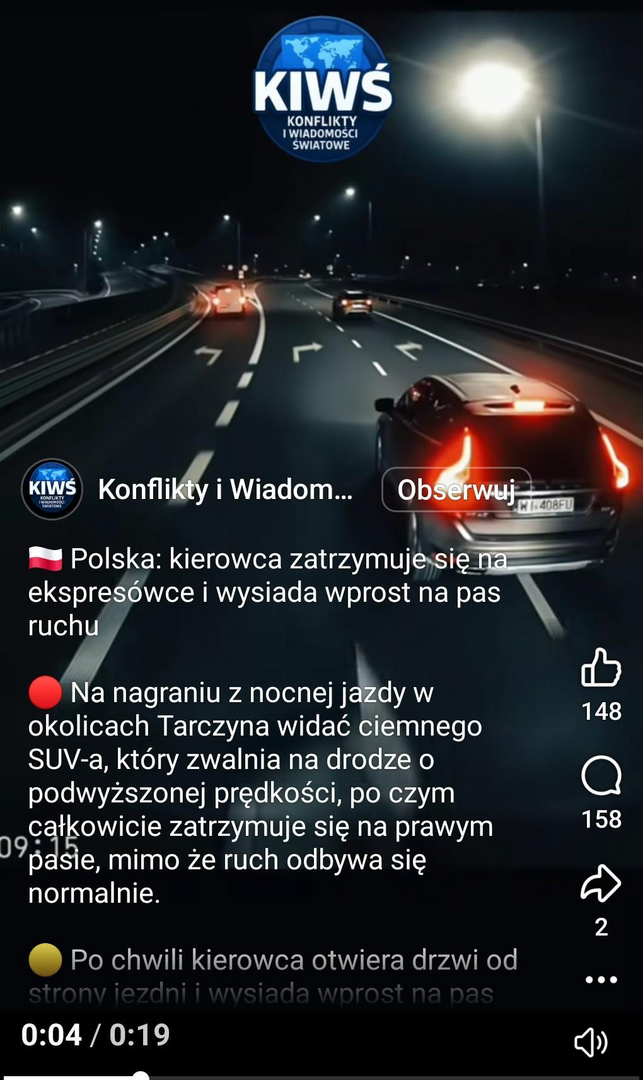
Task: Open the comments on this video
Action: (601, 777)
